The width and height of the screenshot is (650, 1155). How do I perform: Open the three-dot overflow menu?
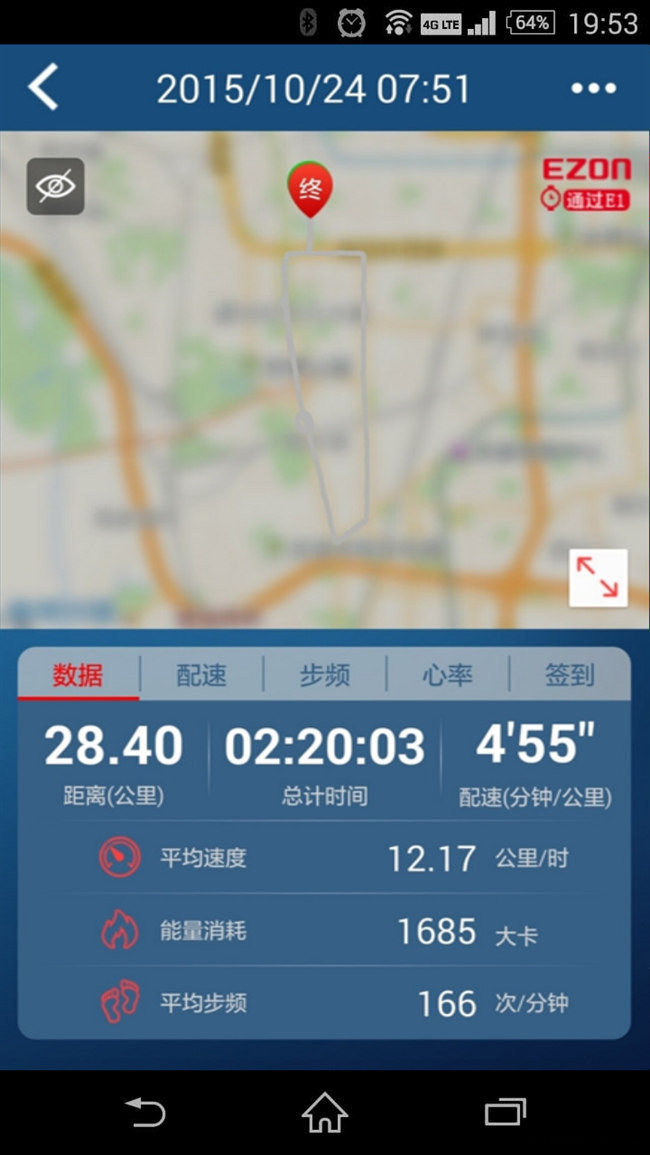[x=593, y=88]
